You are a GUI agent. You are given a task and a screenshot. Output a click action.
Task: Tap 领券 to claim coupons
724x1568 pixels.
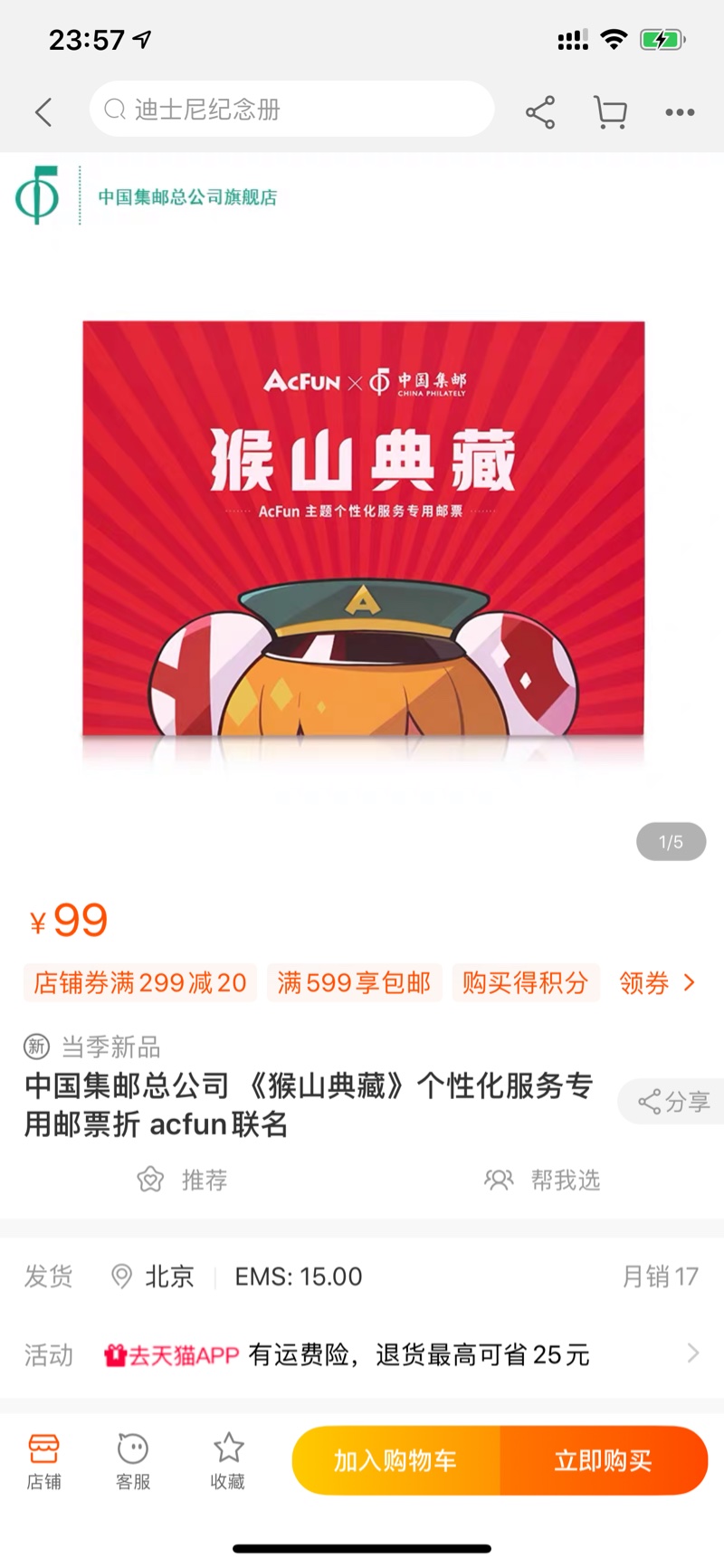tap(657, 983)
